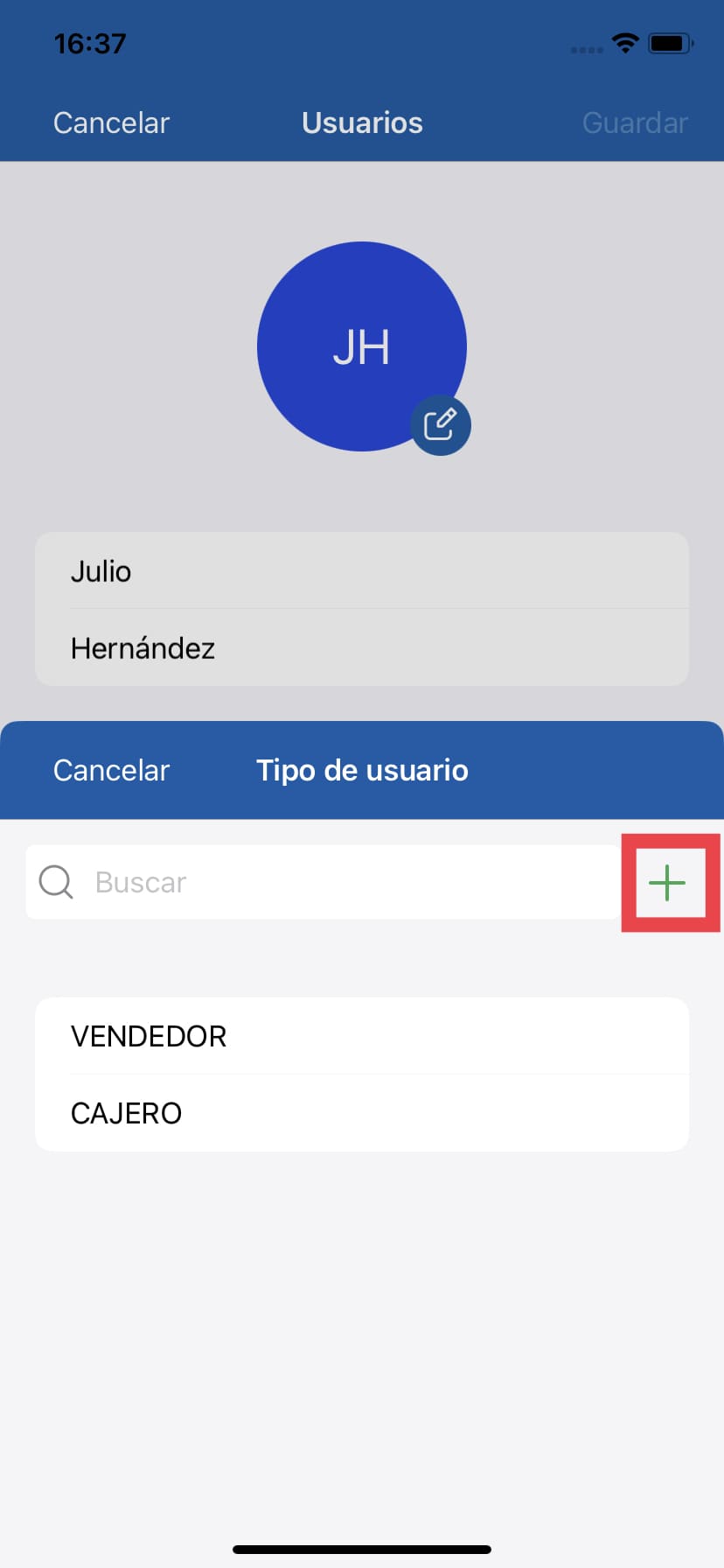Tap the green plus icon to add user type
This screenshot has width=724, height=1568.
pyautogui.click(x=668, y=882)
